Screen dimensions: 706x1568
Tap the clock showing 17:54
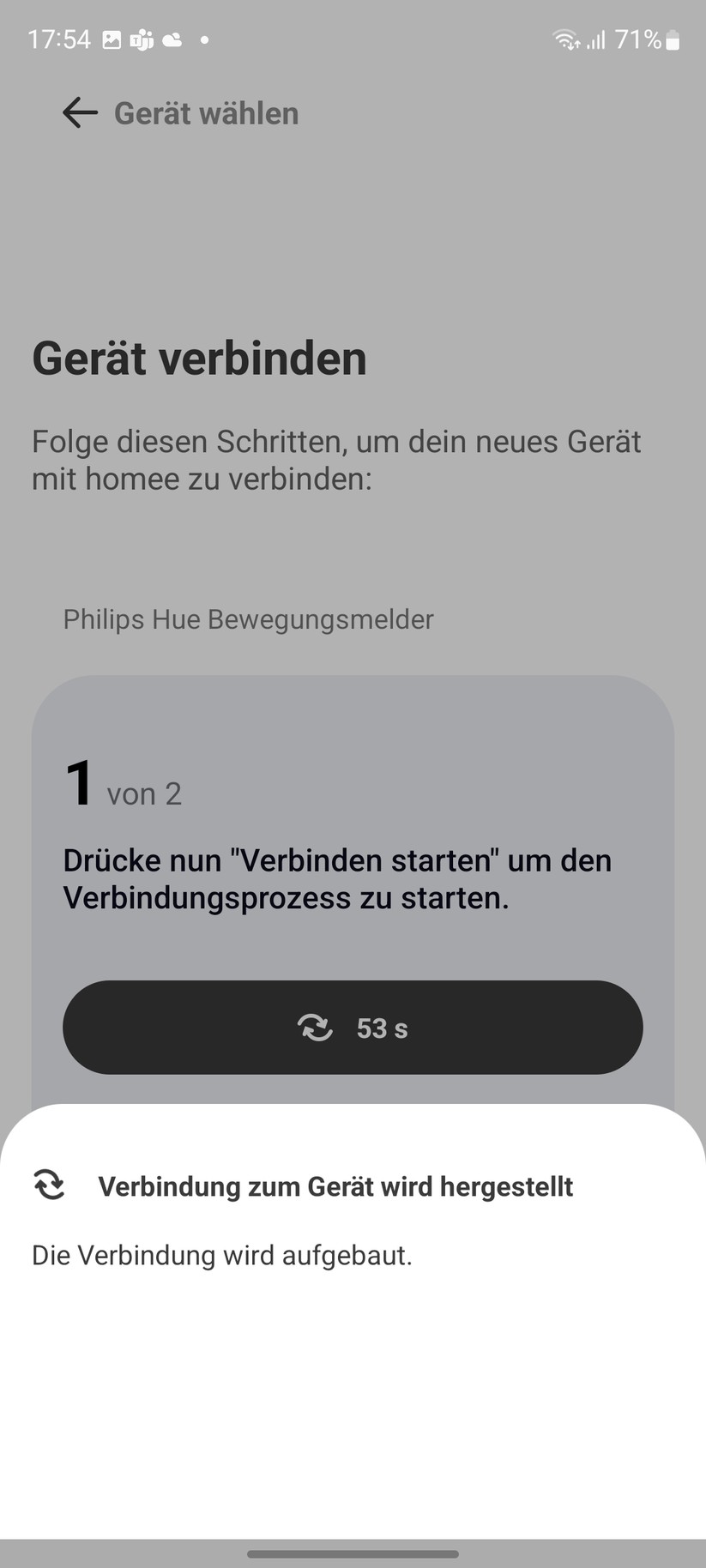pyautogui.click(x=57, y=39)
